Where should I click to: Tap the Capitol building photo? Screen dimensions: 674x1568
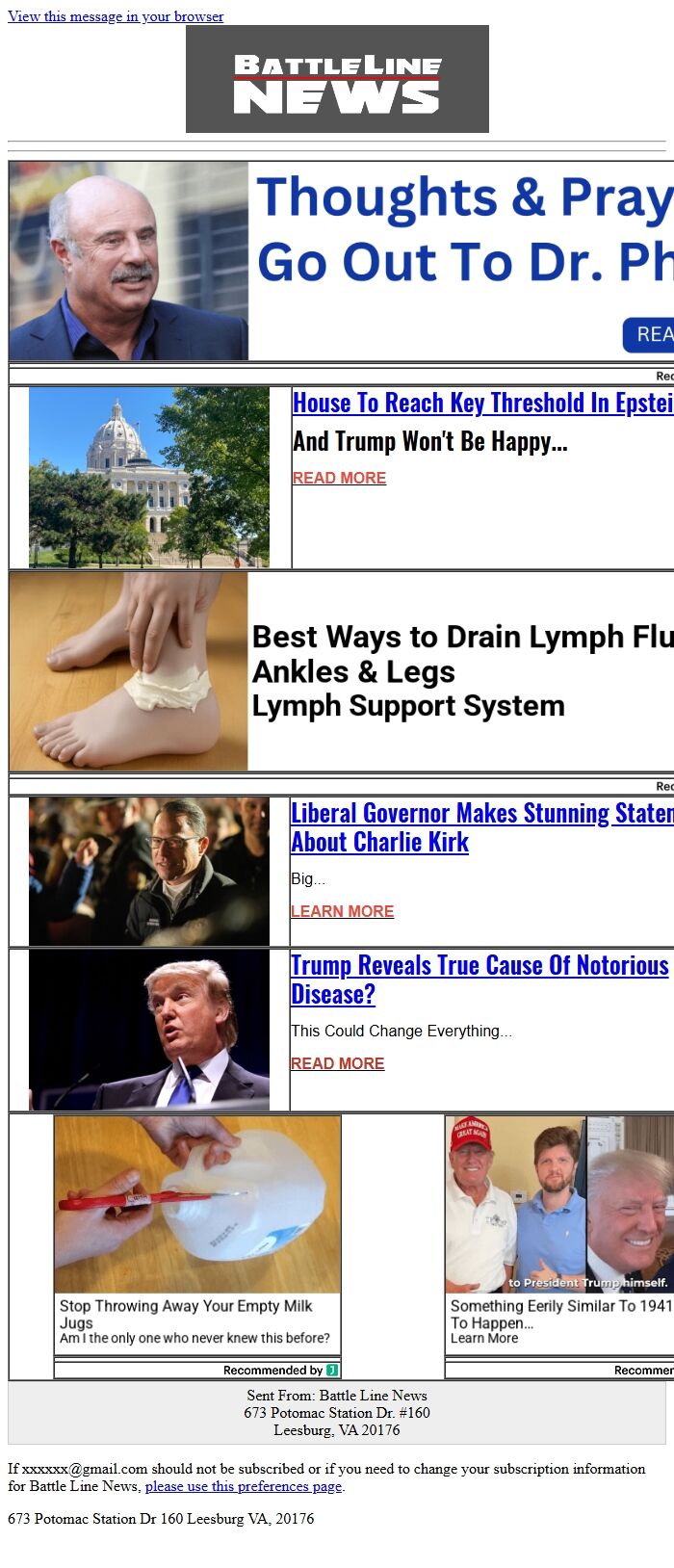[x=149, y=478]
